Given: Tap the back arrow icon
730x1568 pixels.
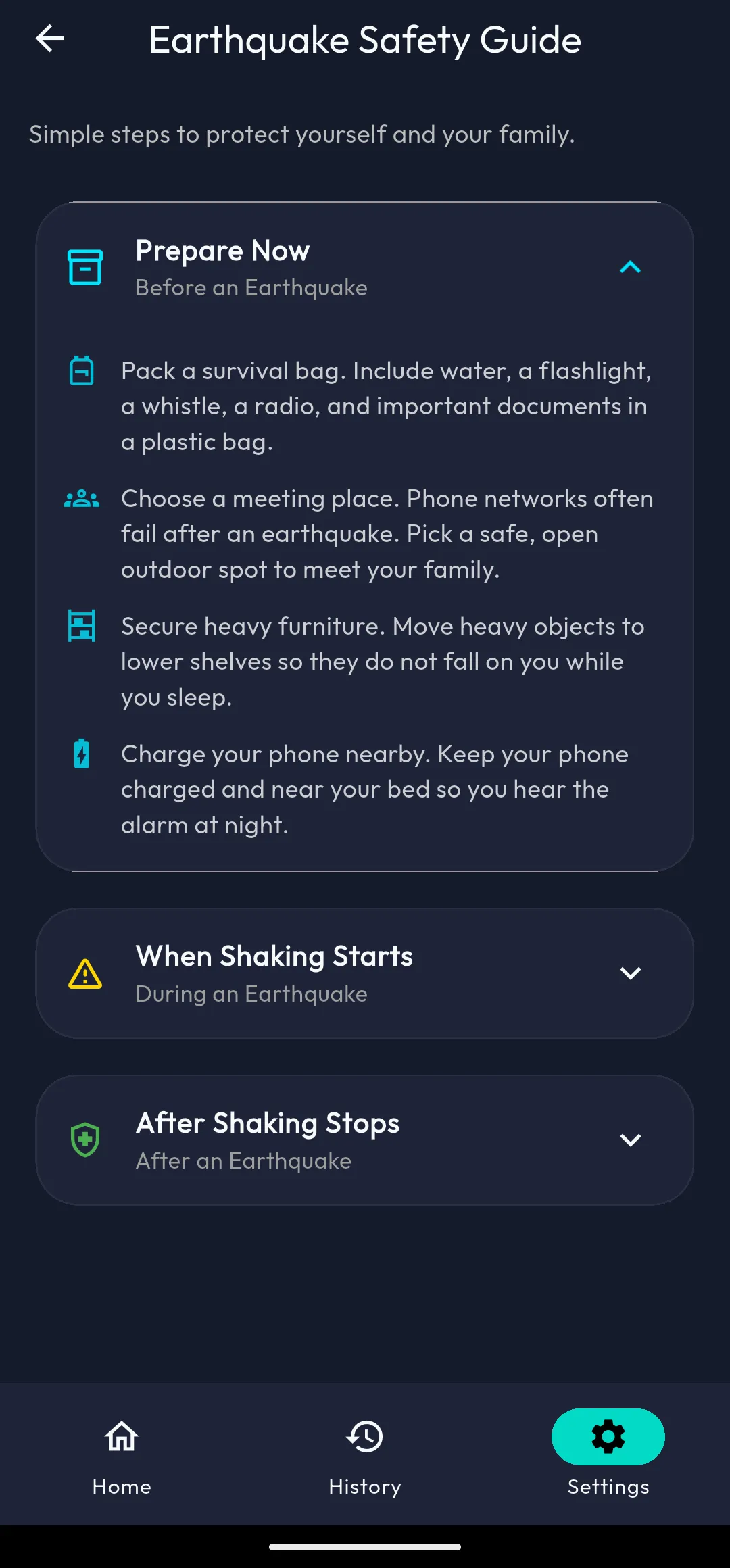Looking at the screenshot, I should tap(50, 39).
